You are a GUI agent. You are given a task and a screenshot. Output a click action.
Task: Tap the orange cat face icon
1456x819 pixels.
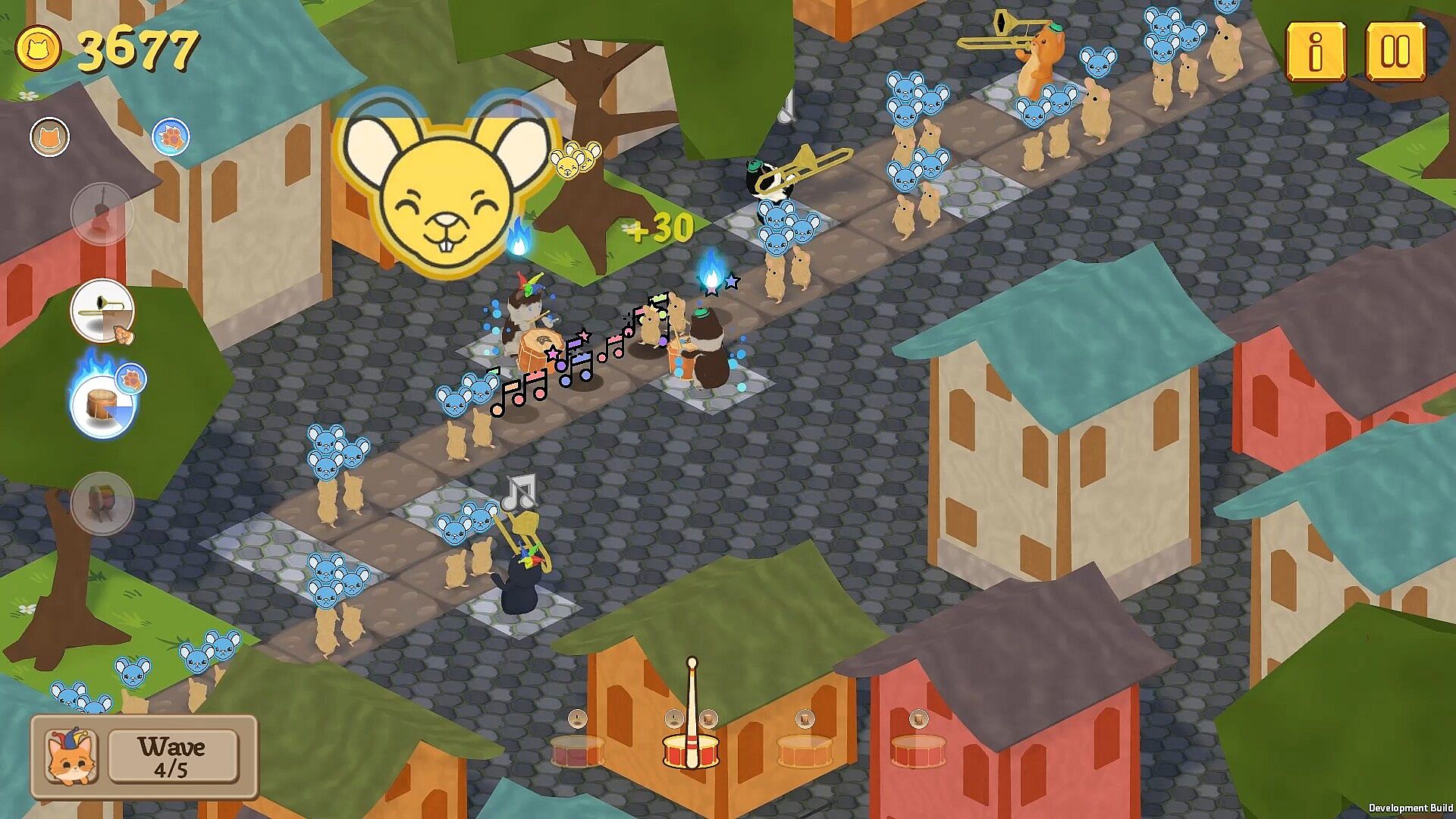(49, 137)
